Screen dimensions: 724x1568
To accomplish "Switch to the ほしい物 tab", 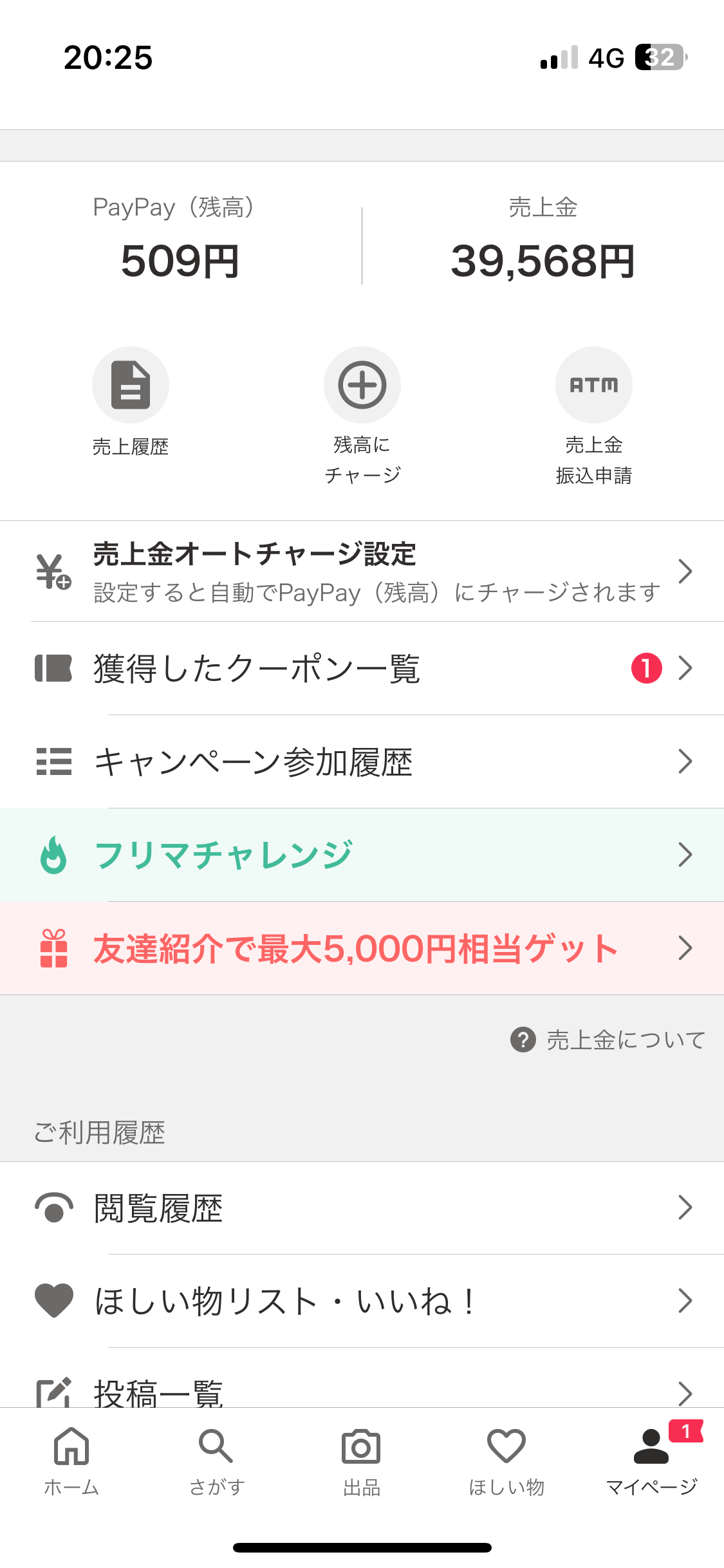I will click(x=506, y=1462).
